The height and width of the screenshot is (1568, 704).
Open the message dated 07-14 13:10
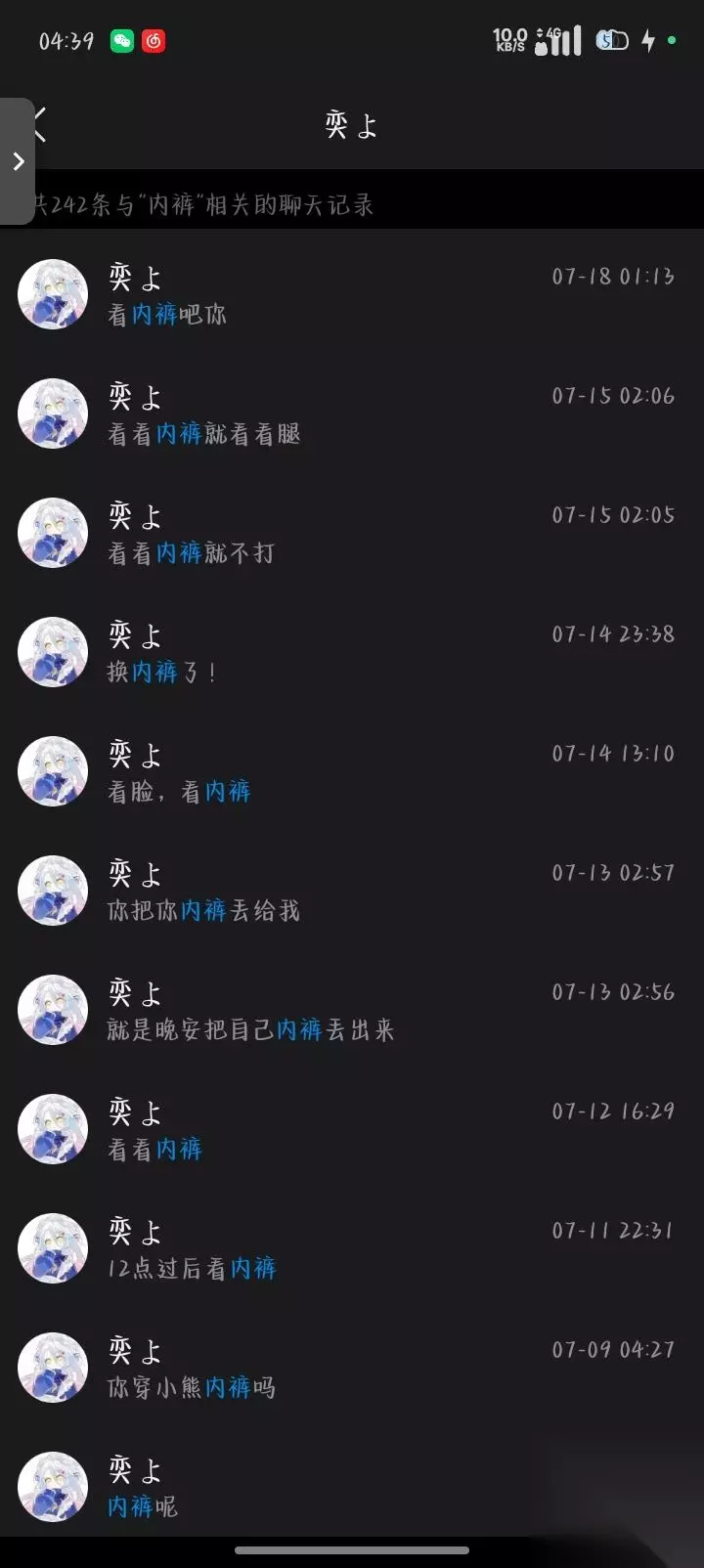(352, 771)
